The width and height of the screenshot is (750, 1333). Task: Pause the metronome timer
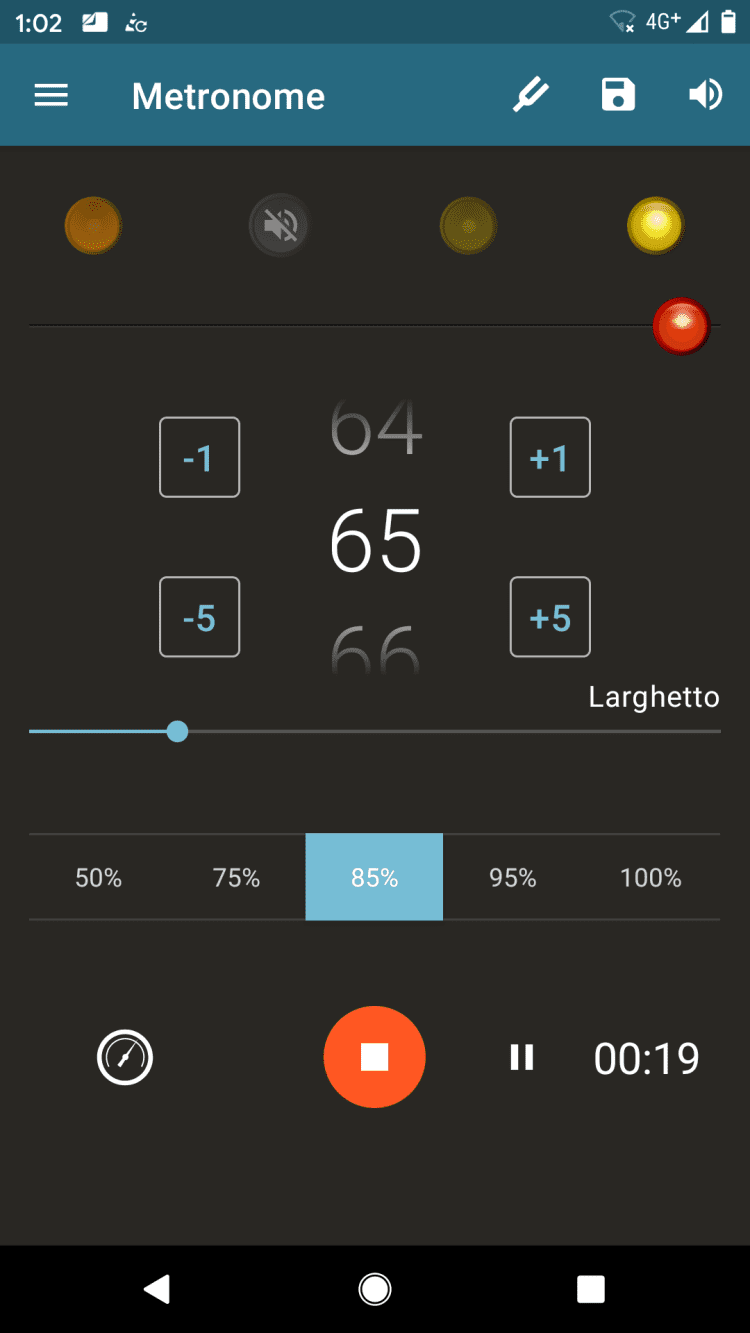pyautogui.click(x=522, y=1057)
